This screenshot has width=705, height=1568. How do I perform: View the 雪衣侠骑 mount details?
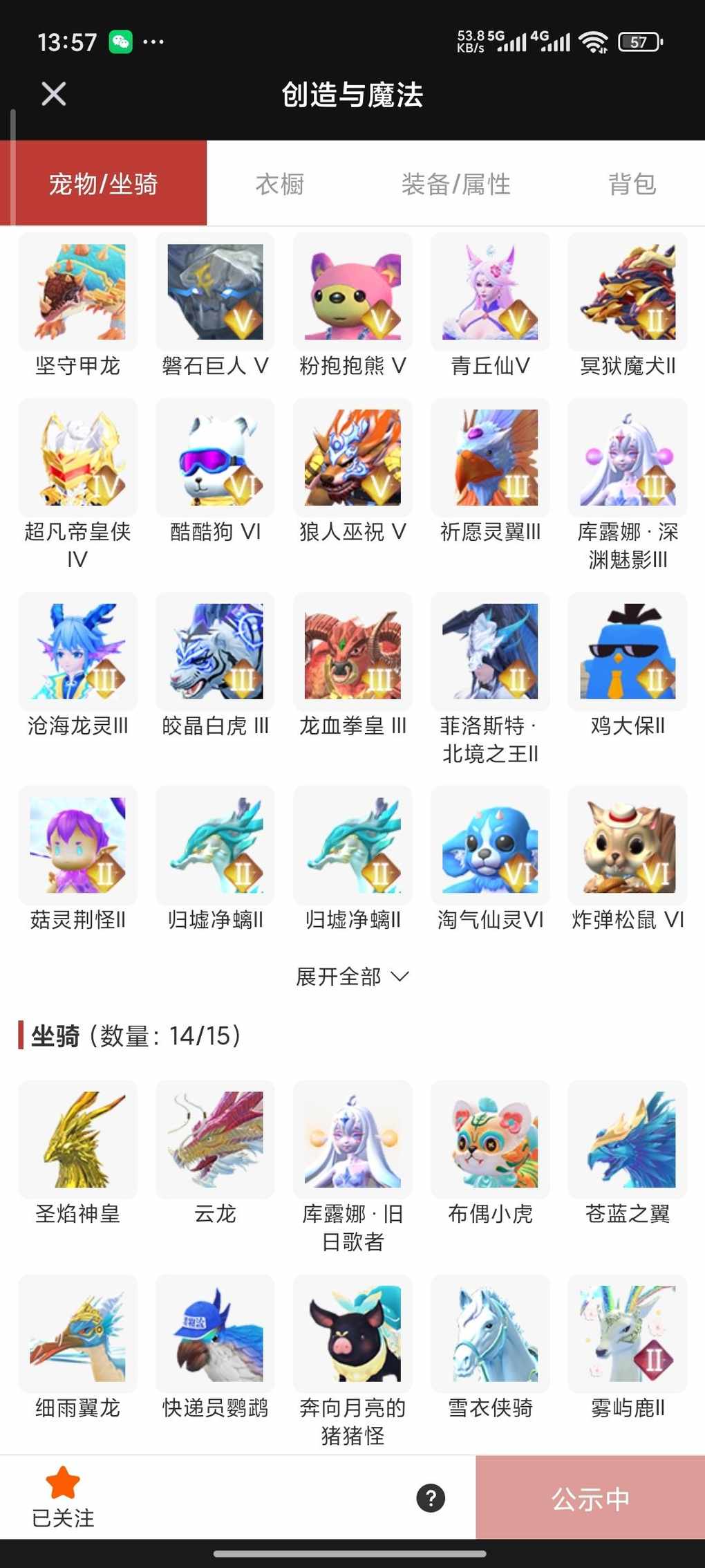[x=490, y=1334]
